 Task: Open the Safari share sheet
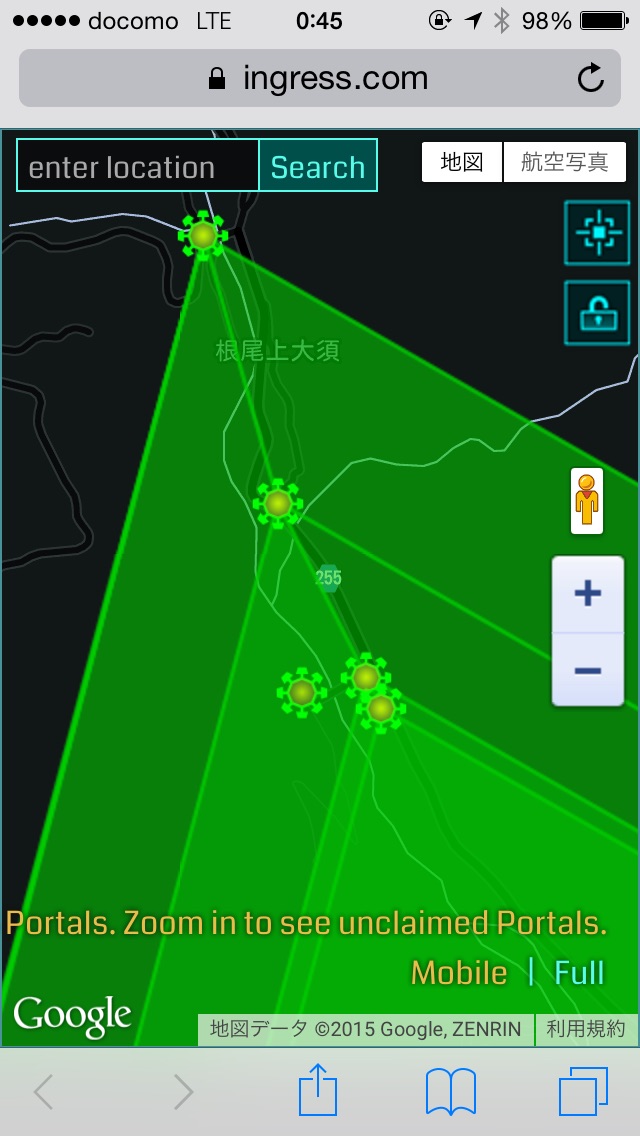pyautogui.click(x=318, y=1091)
